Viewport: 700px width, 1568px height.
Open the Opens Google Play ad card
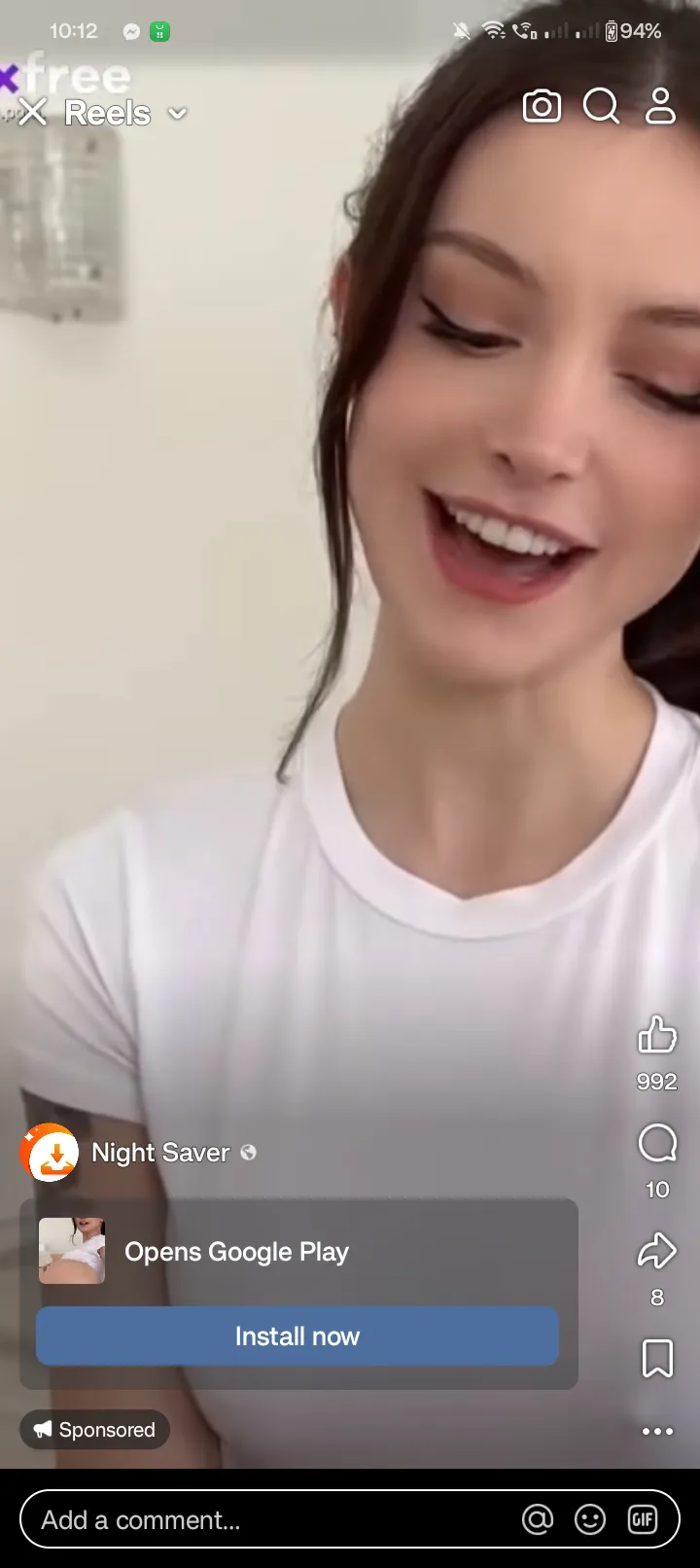[236, 1252]
